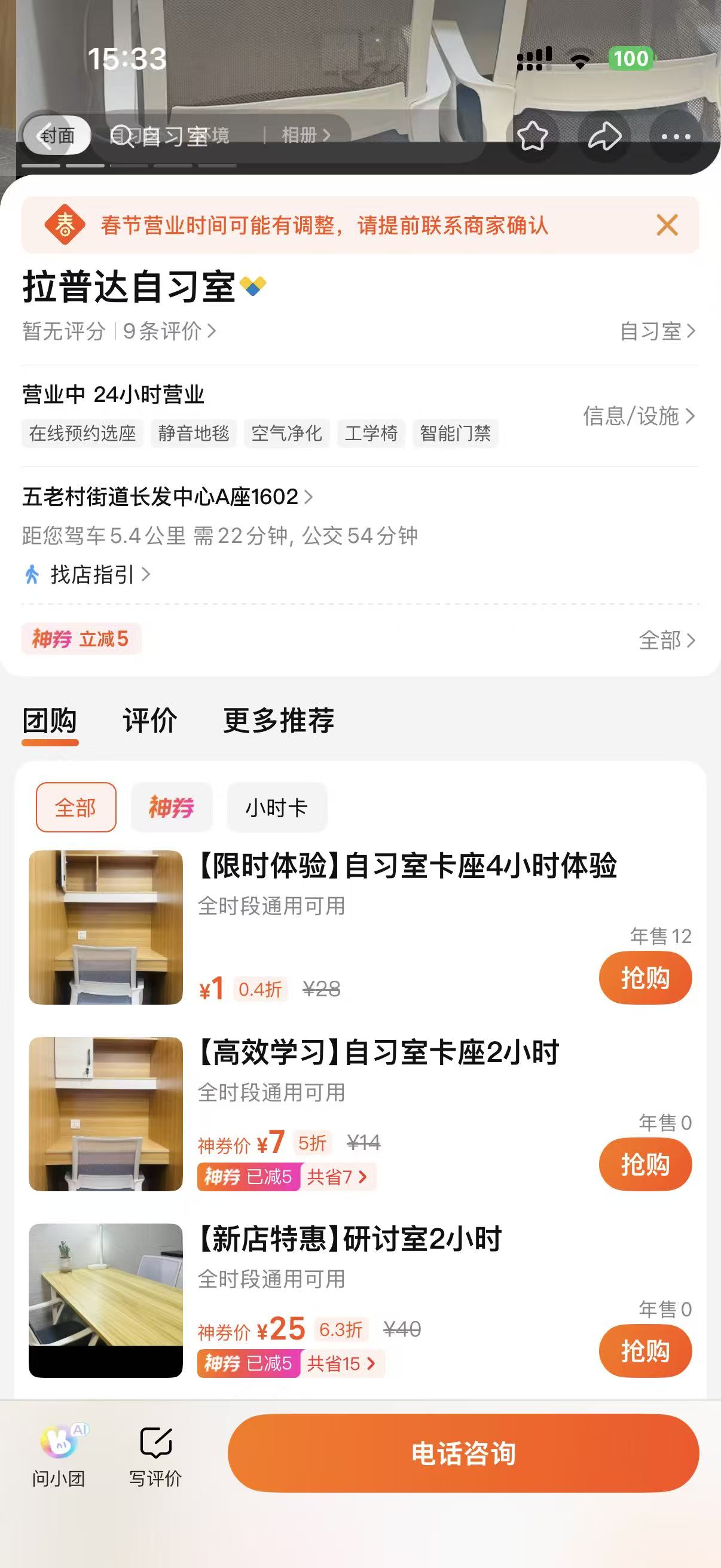Open 写评价 to write a review
This screenshot has height=1568, width=721.
pyautogui.click(x=155, y=1455)
